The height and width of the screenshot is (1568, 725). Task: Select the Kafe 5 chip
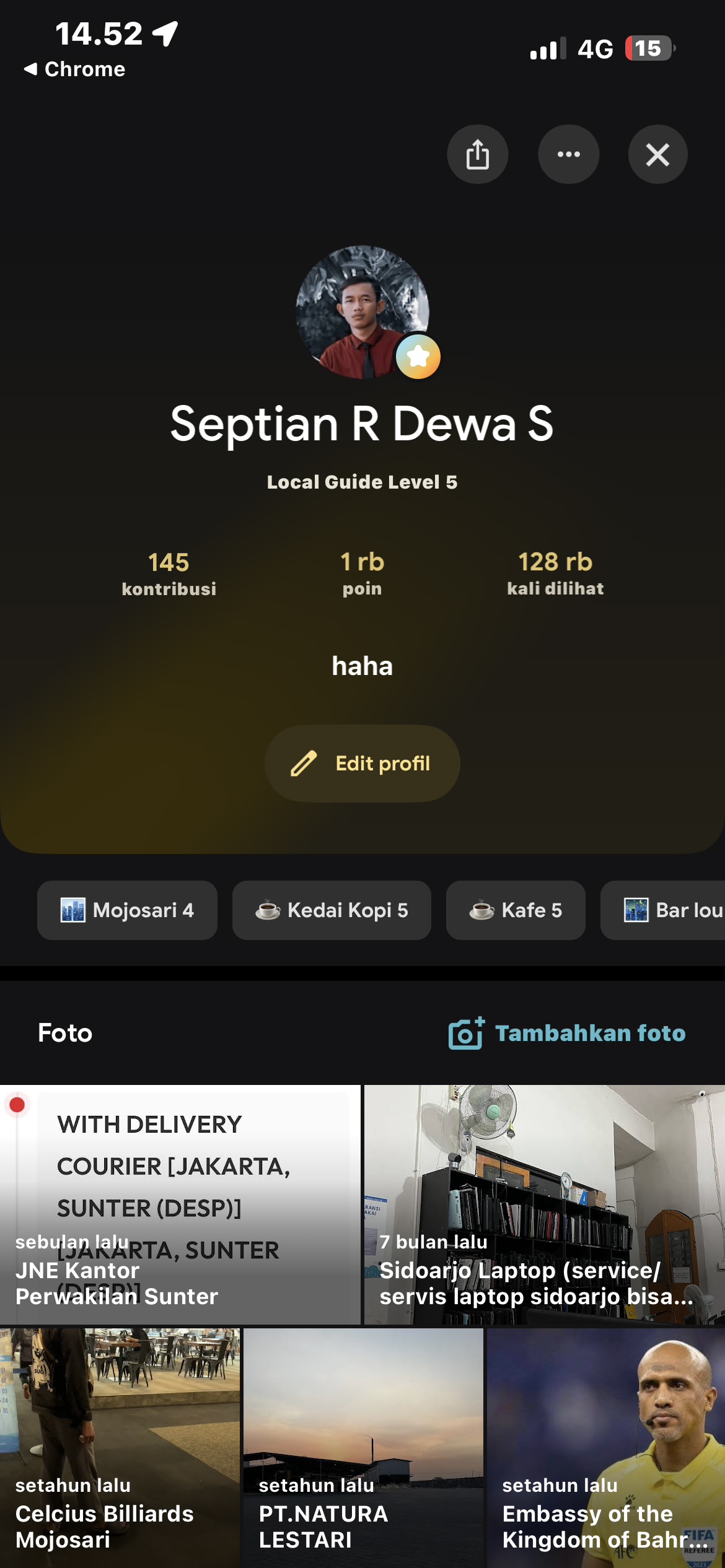point(516,910)
